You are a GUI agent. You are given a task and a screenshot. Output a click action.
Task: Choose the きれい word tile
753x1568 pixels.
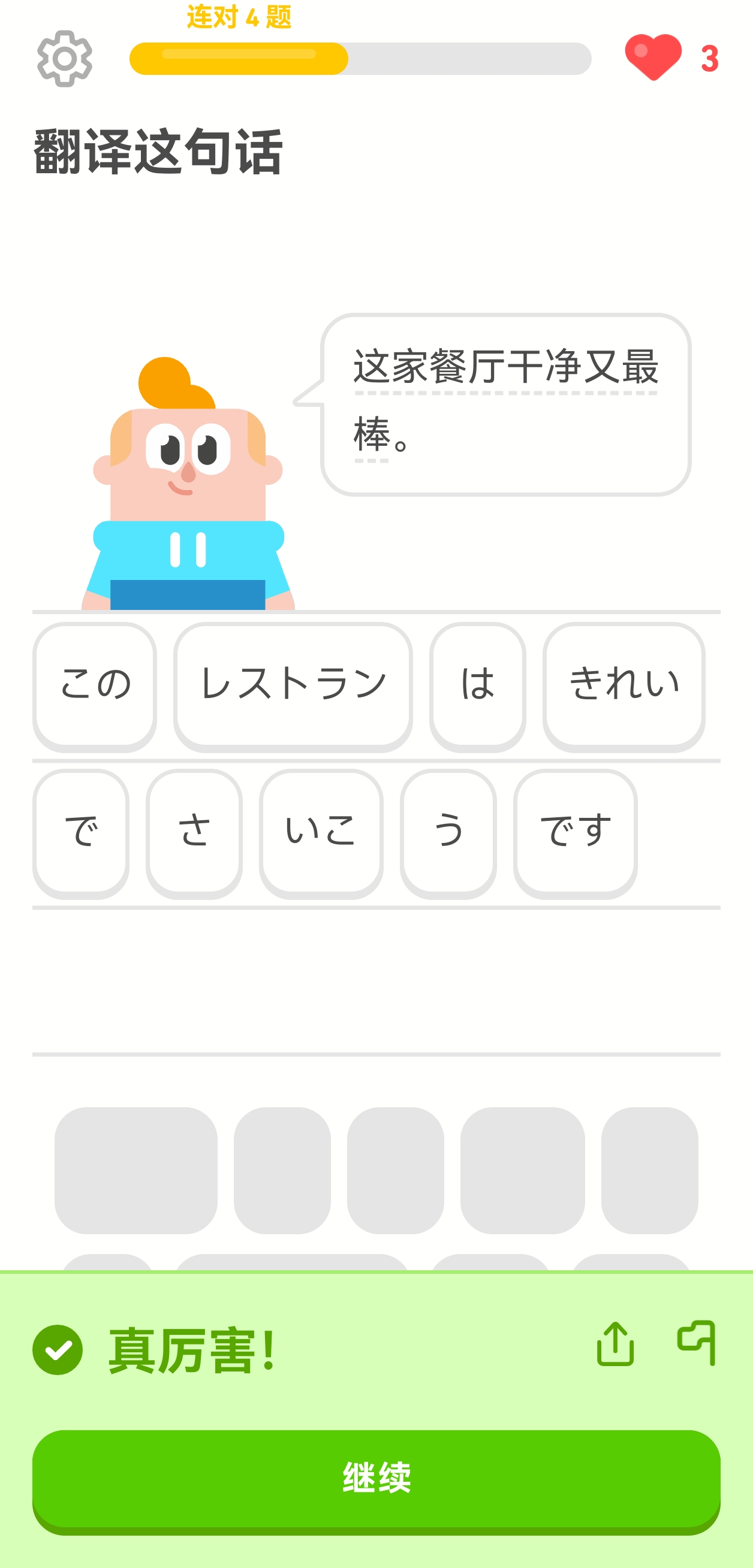624,685
